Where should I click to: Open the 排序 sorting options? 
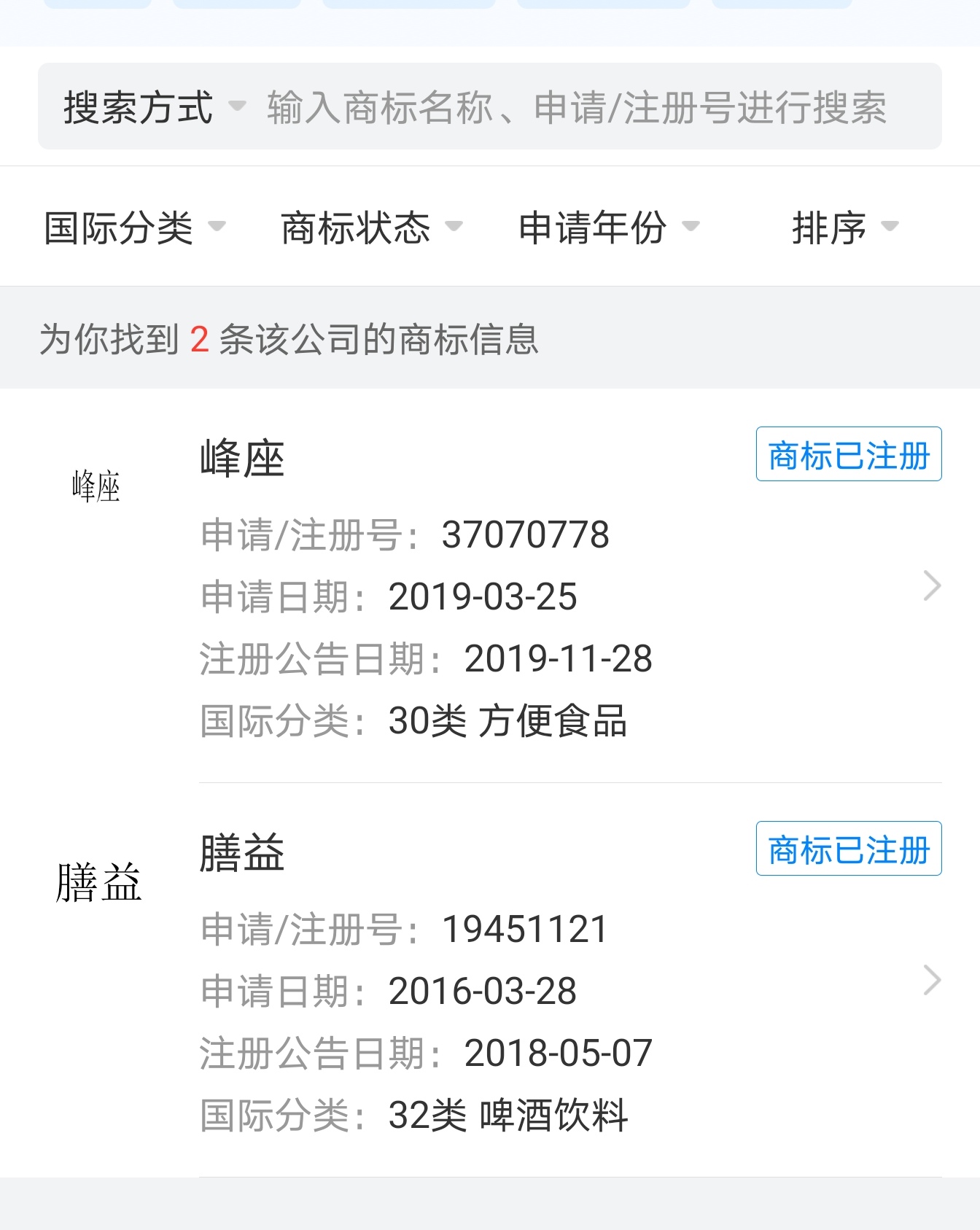pos(846,227)
